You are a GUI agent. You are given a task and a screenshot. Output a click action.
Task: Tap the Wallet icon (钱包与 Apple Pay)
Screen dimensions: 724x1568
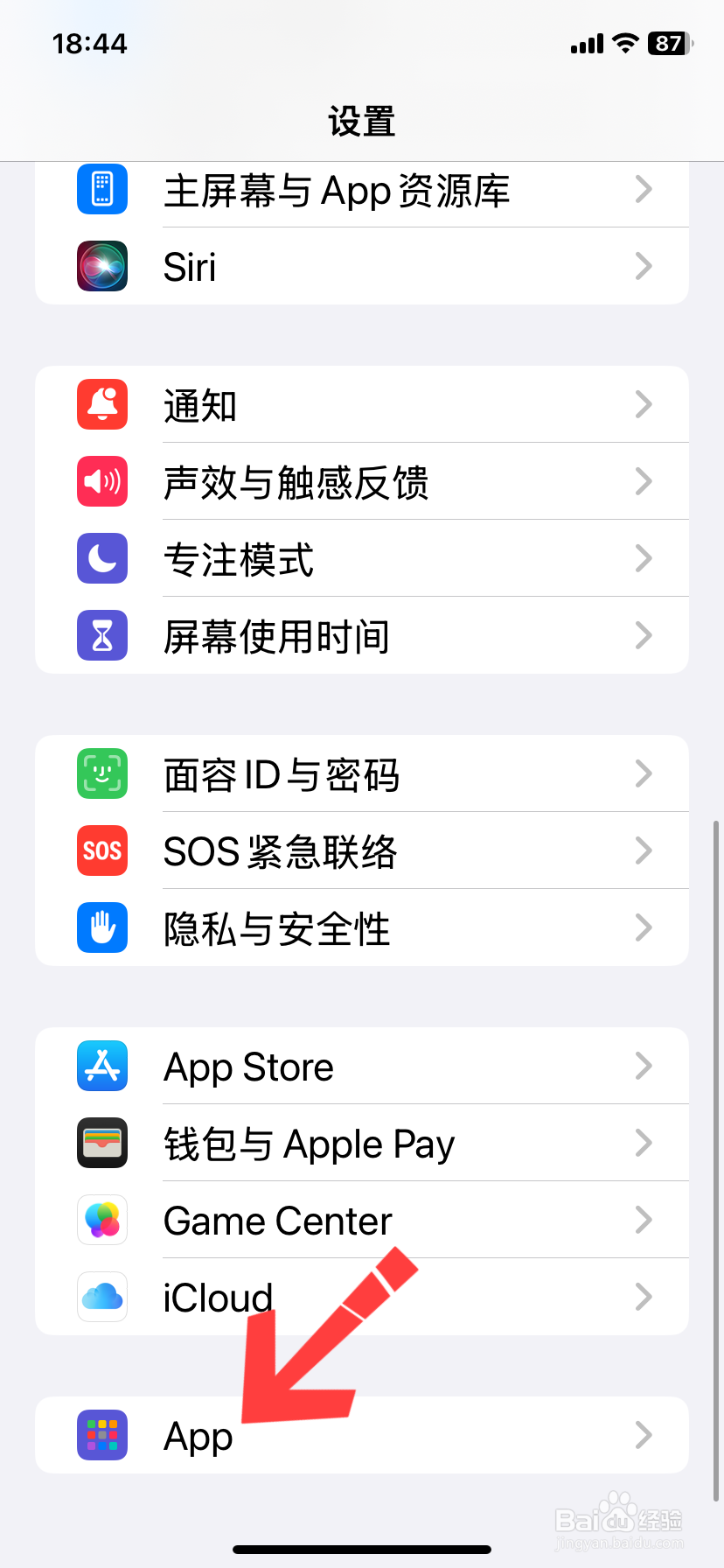coord(101,1143)
